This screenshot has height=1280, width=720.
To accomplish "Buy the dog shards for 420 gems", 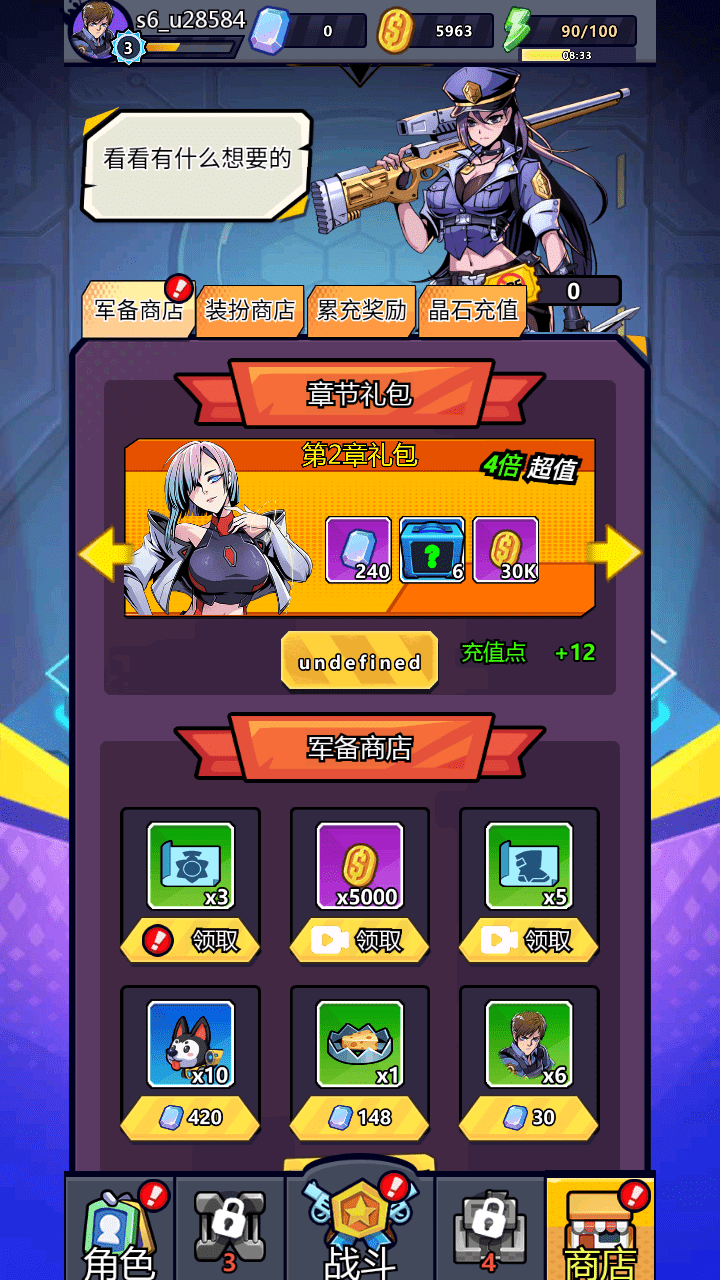I will 190,1117.
